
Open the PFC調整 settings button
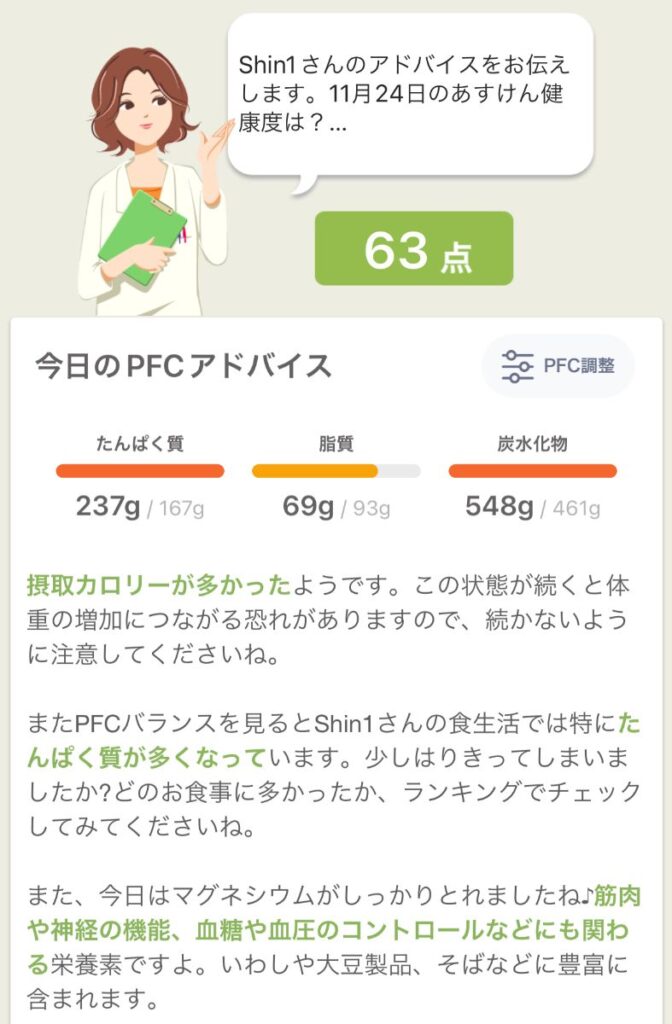pyautogui.click(x=558, y=366)
